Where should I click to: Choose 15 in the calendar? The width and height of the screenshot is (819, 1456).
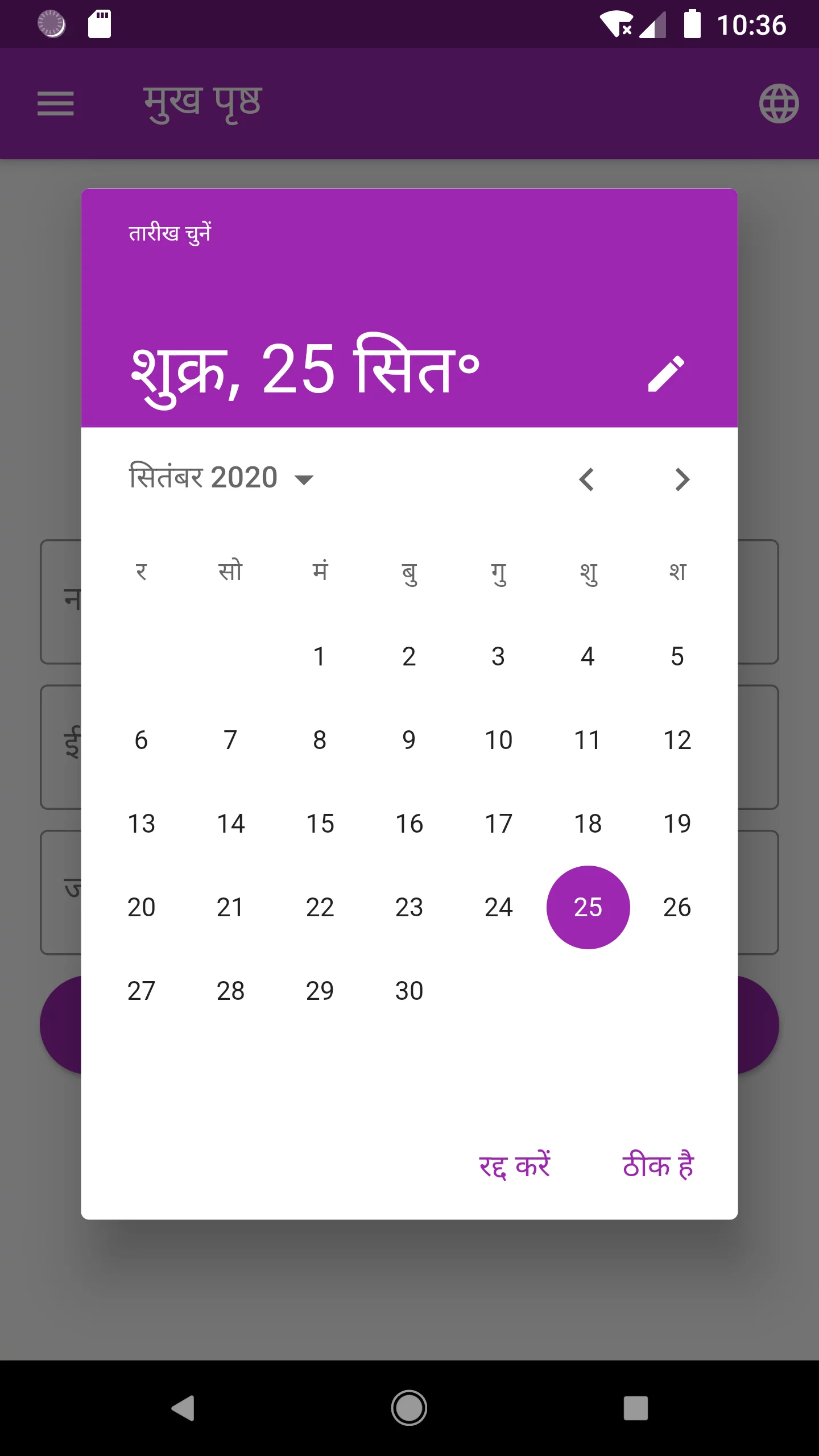click(x=320, y=824)
